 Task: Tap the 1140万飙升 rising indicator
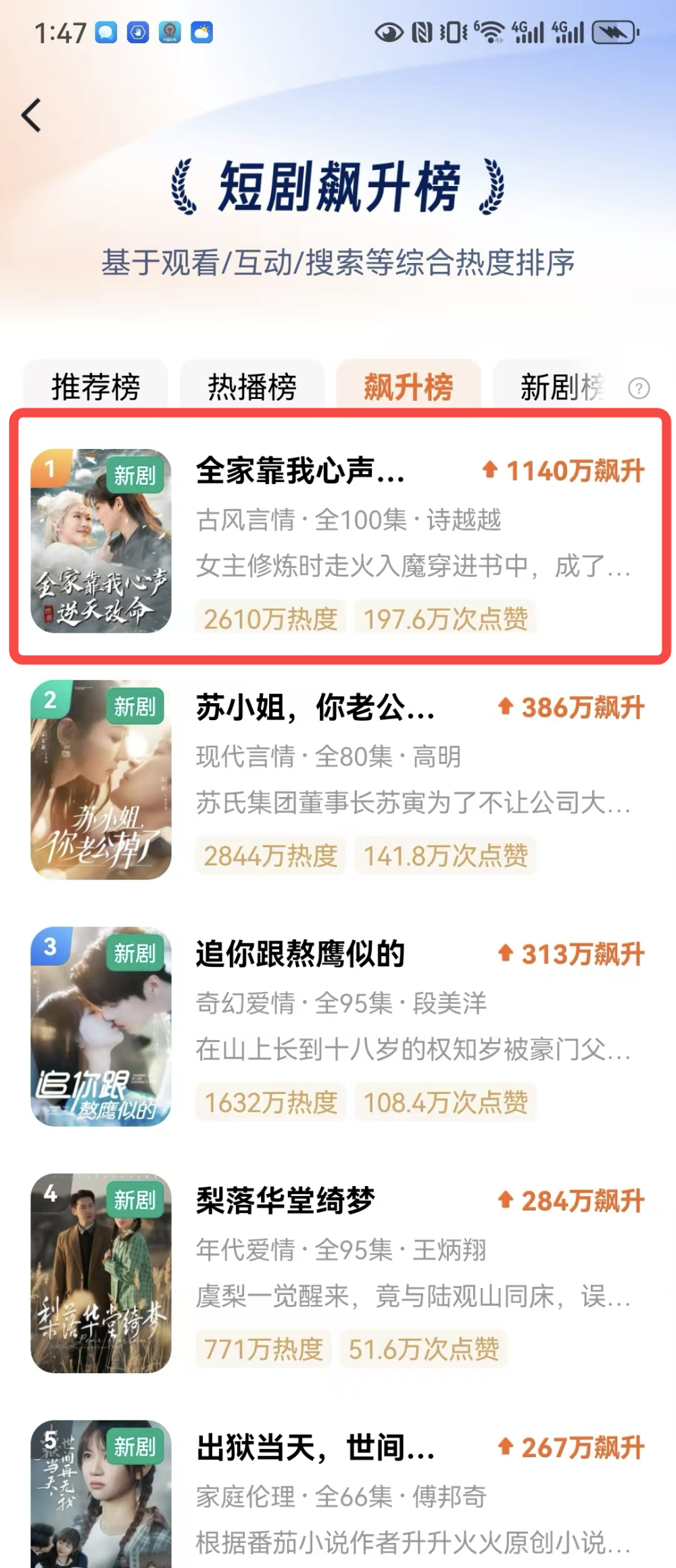(x=566, y=472)
